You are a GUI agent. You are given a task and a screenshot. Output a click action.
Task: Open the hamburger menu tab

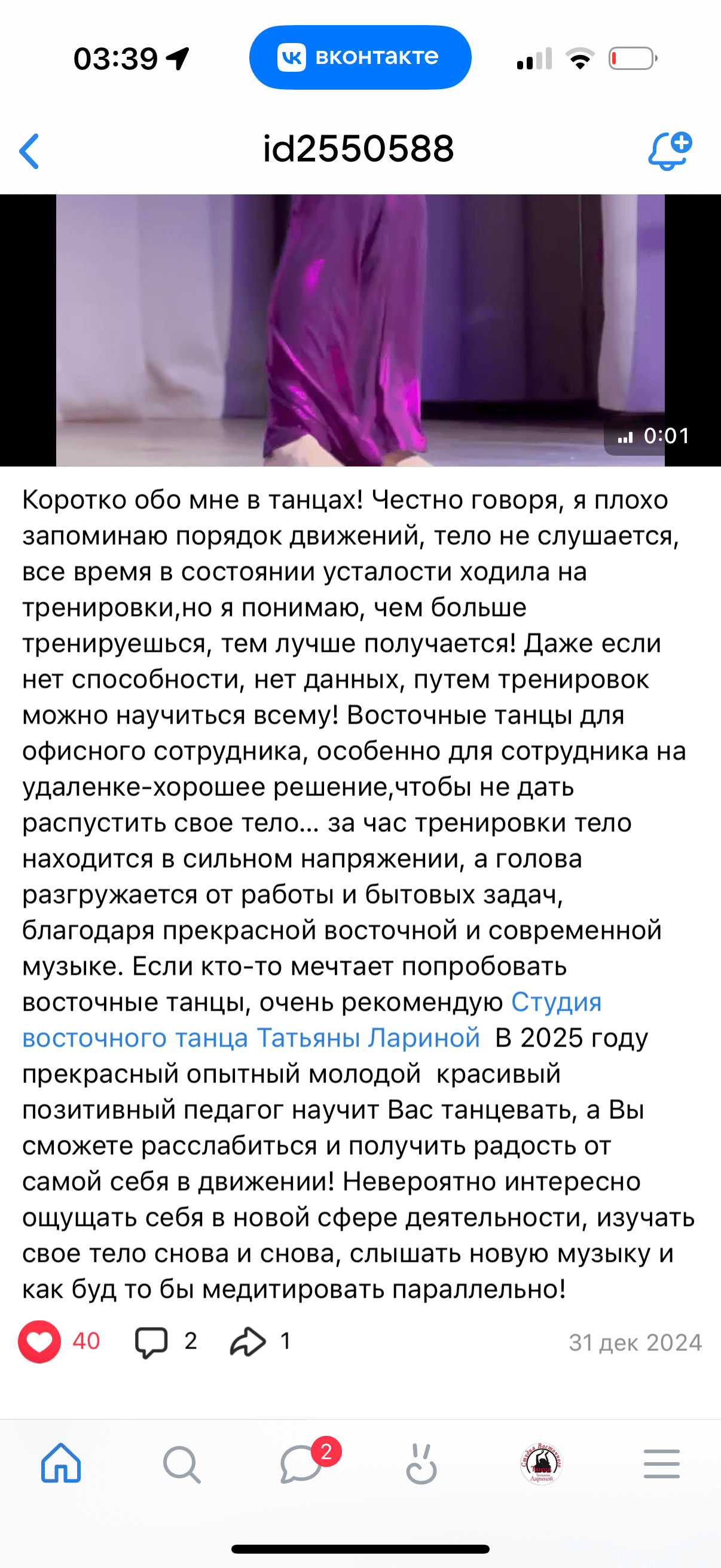point(661,1465)
